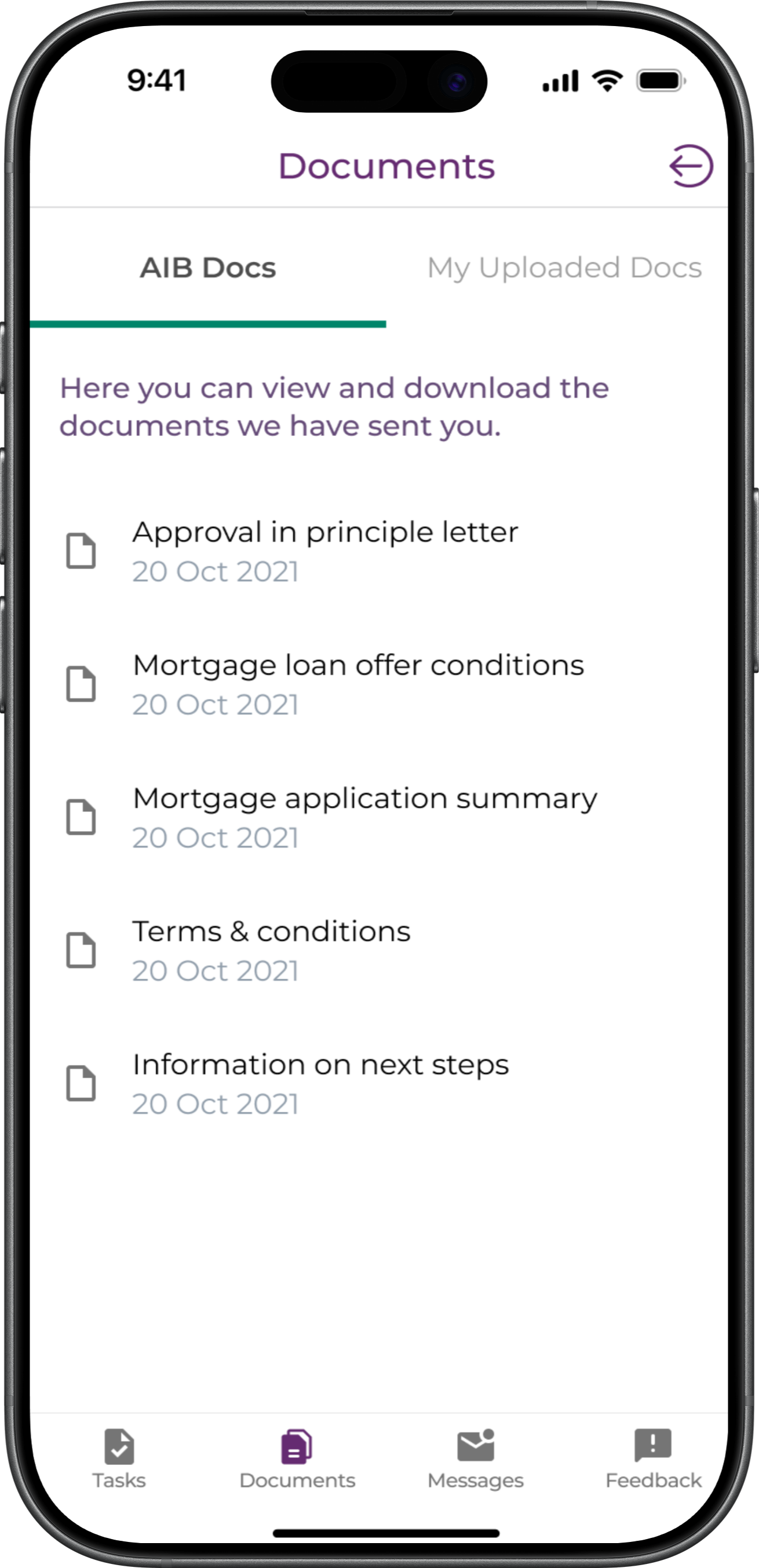Switch to My Uploaded Docs tab
The height and width of the screenshot is (1568, 759).
564,268
